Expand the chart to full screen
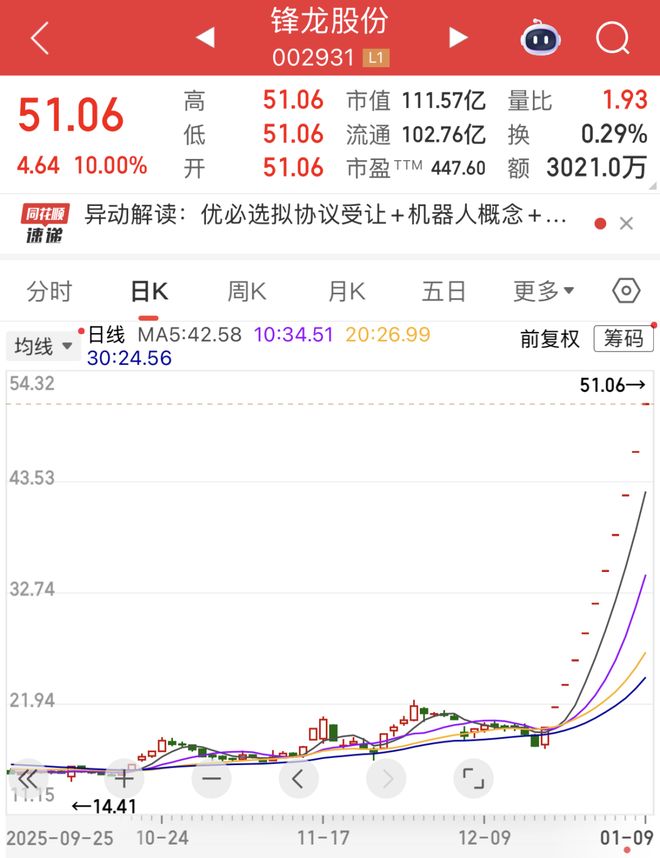This screenshot has width=660, height=858. [473, 776]
